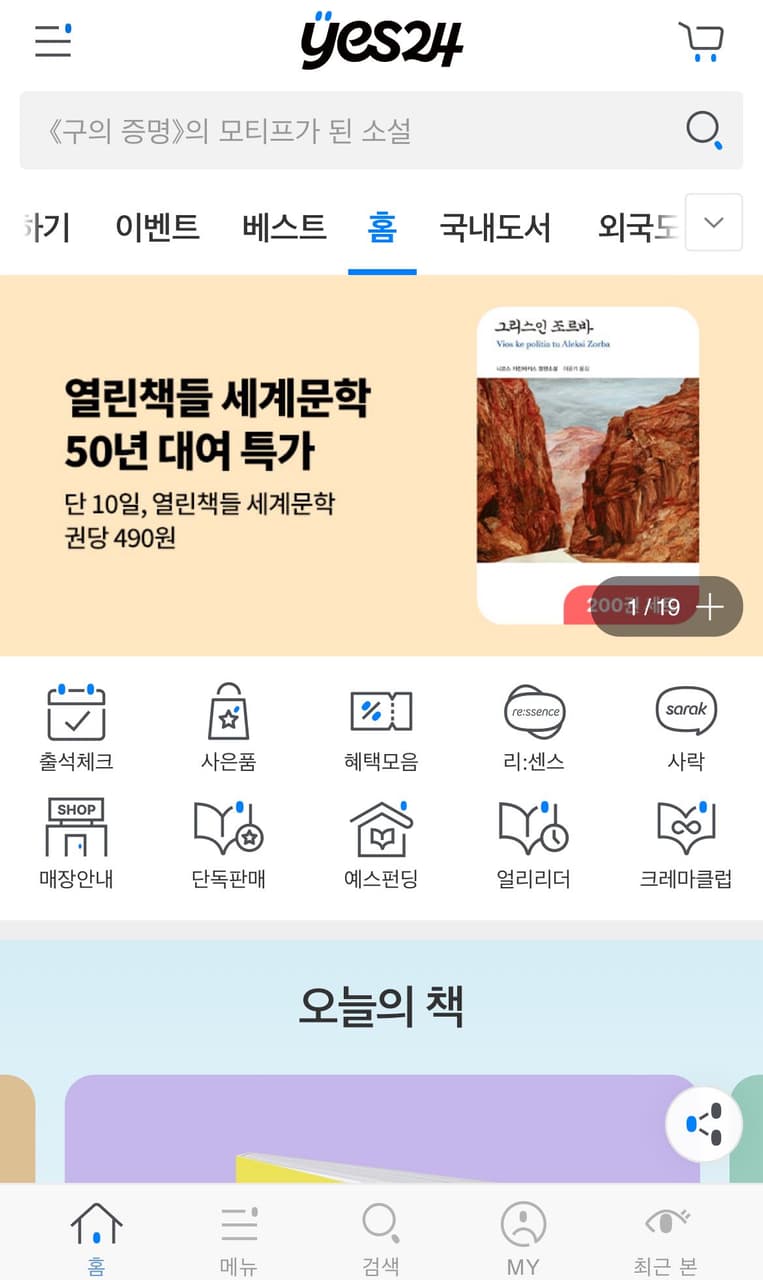
Task: Open 매장안내 store guide
Action: tap(76, 844)
